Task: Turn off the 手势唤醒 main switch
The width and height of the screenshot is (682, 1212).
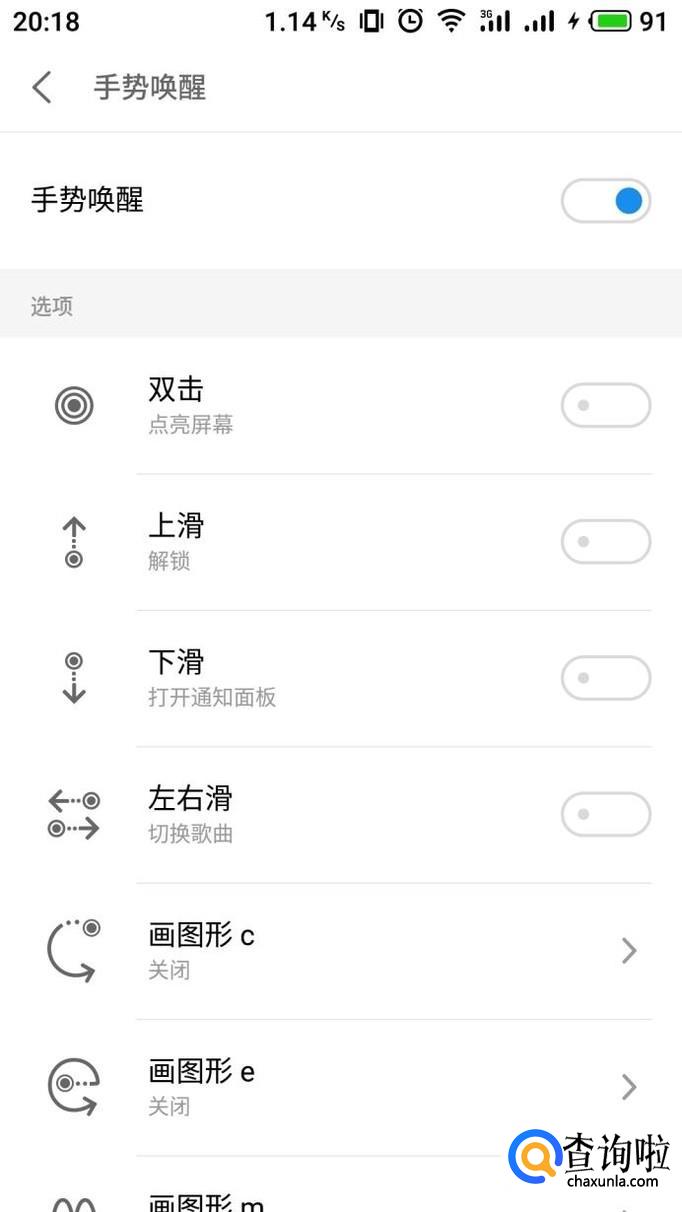Action: coord(606,201)
